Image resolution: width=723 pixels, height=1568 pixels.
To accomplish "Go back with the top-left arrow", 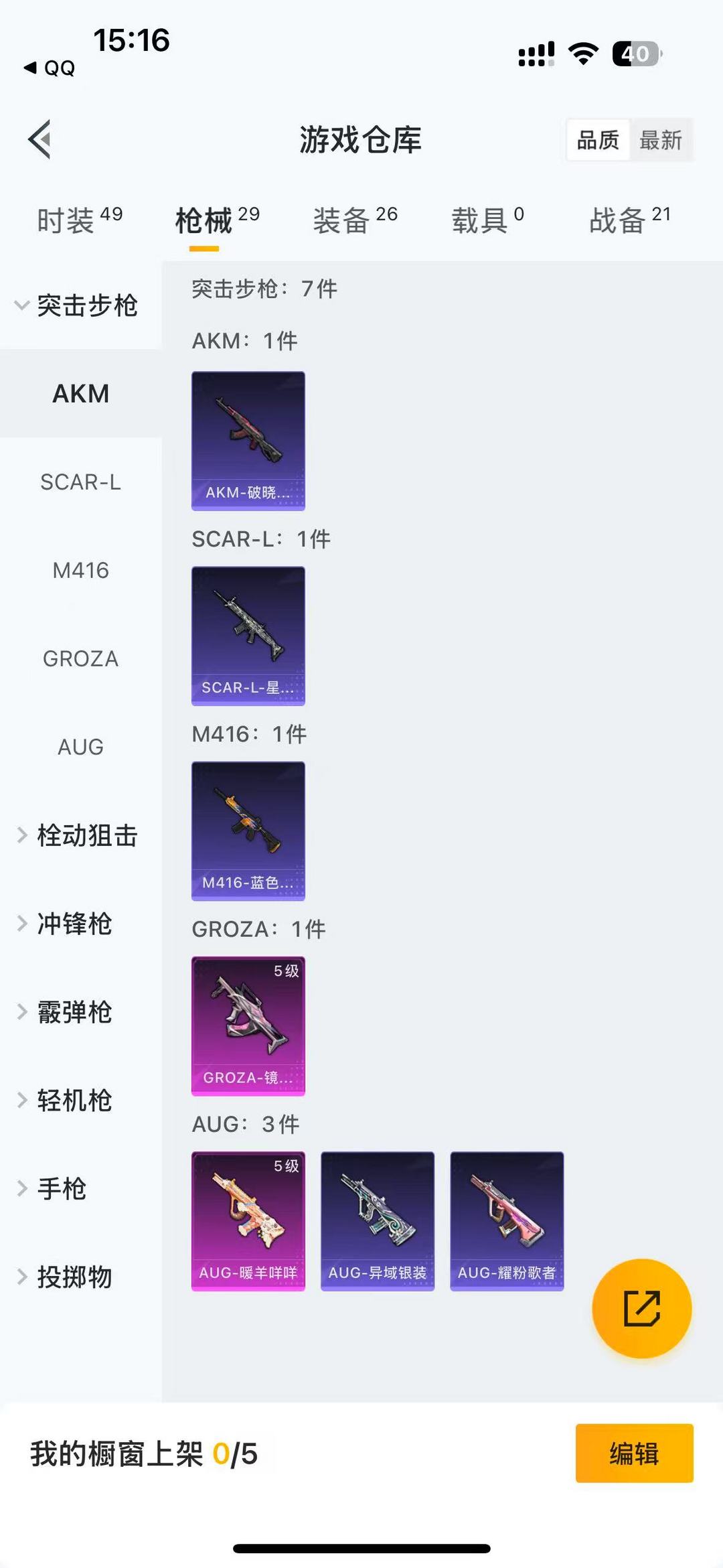I will [39, 139].
